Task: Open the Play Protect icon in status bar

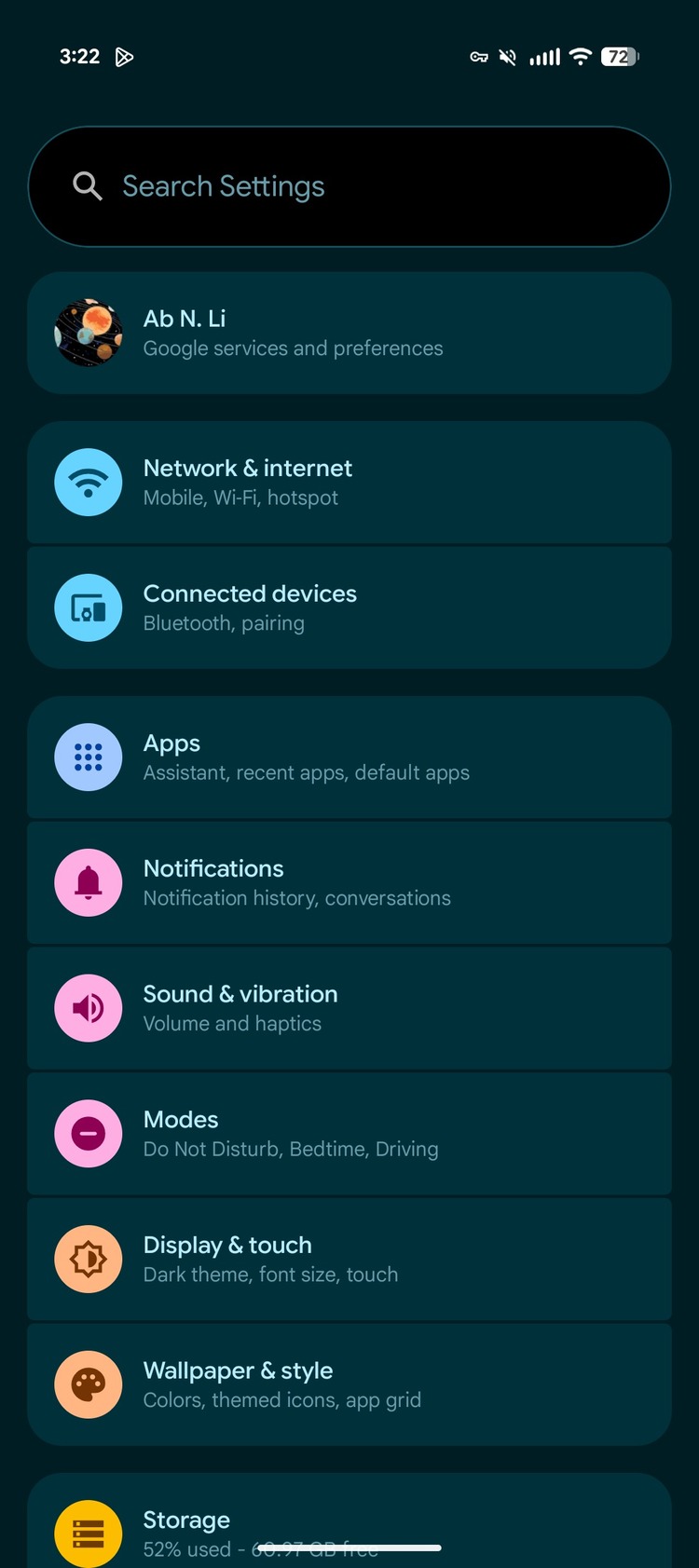Action: tap(126, 56)
